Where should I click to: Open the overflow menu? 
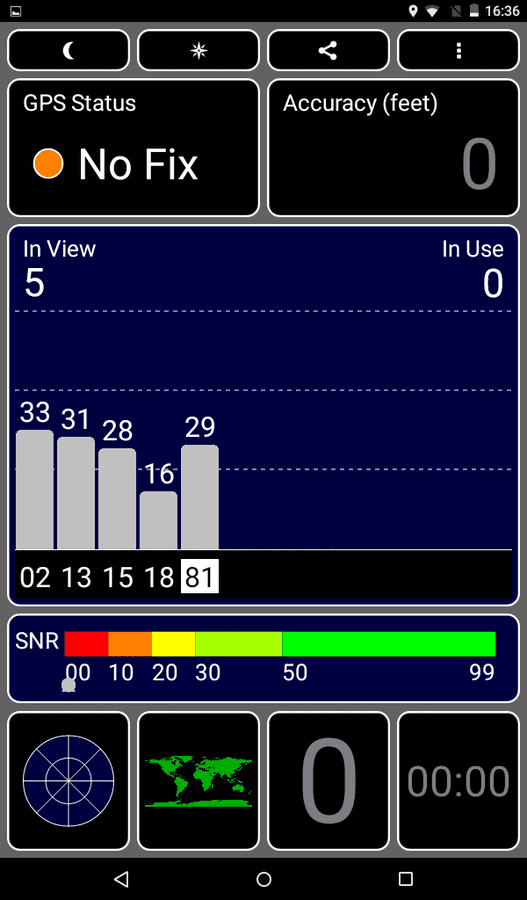[x=458, y=51]
